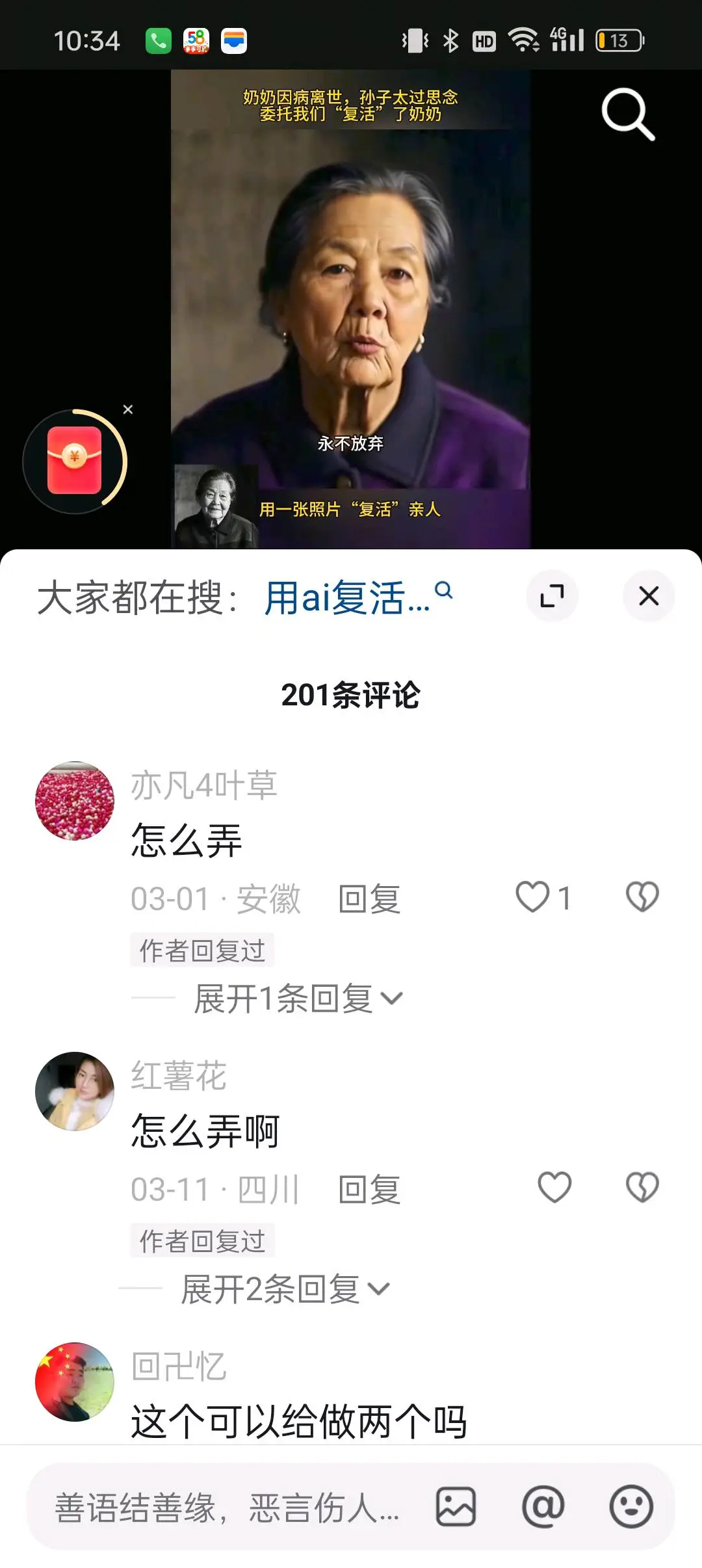Like 红薯花's comment
The height and width of the screenshot is (1568, 702).
coord(554,1188)
